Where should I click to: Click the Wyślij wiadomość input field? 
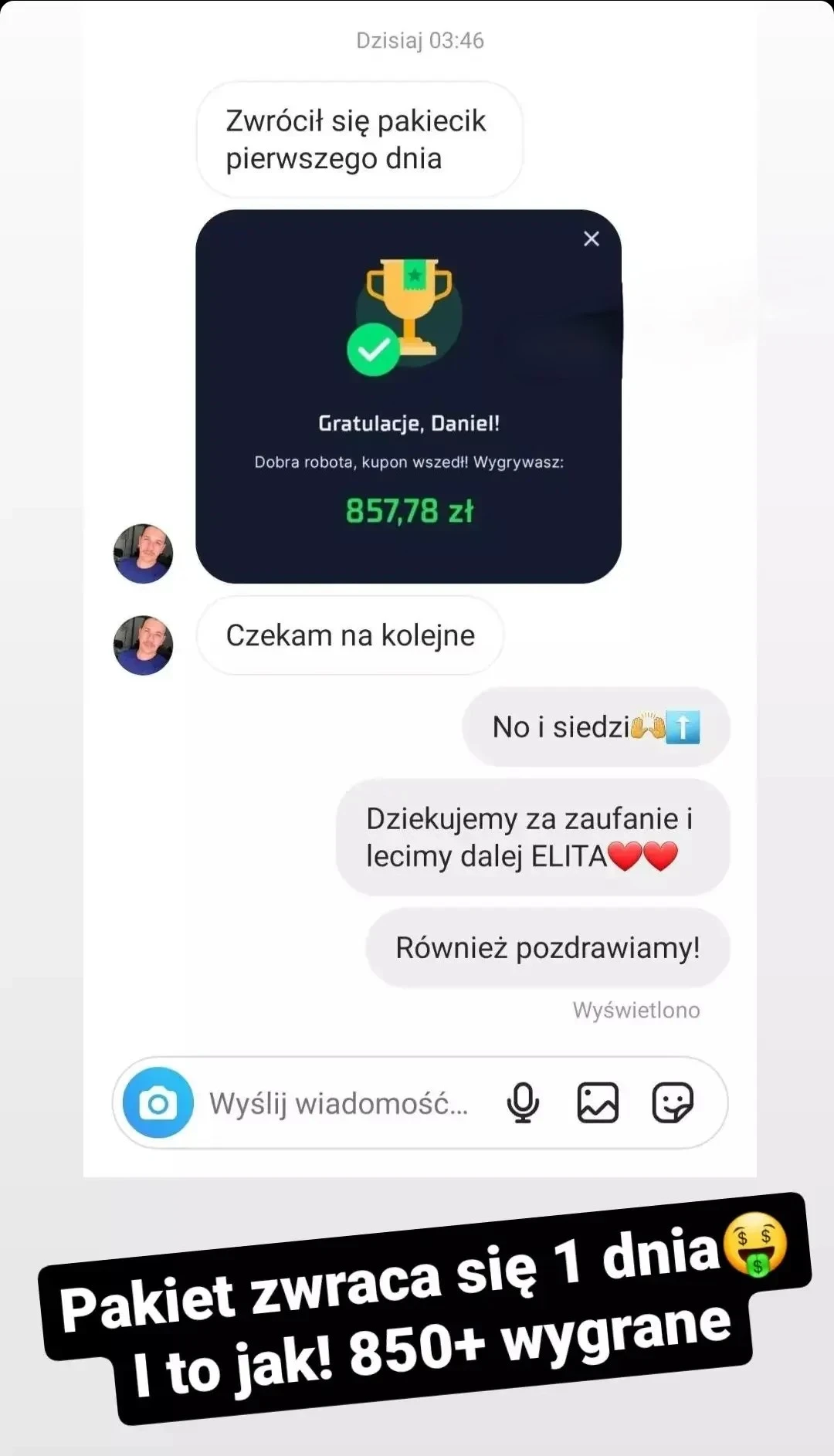coord(340,1102)
